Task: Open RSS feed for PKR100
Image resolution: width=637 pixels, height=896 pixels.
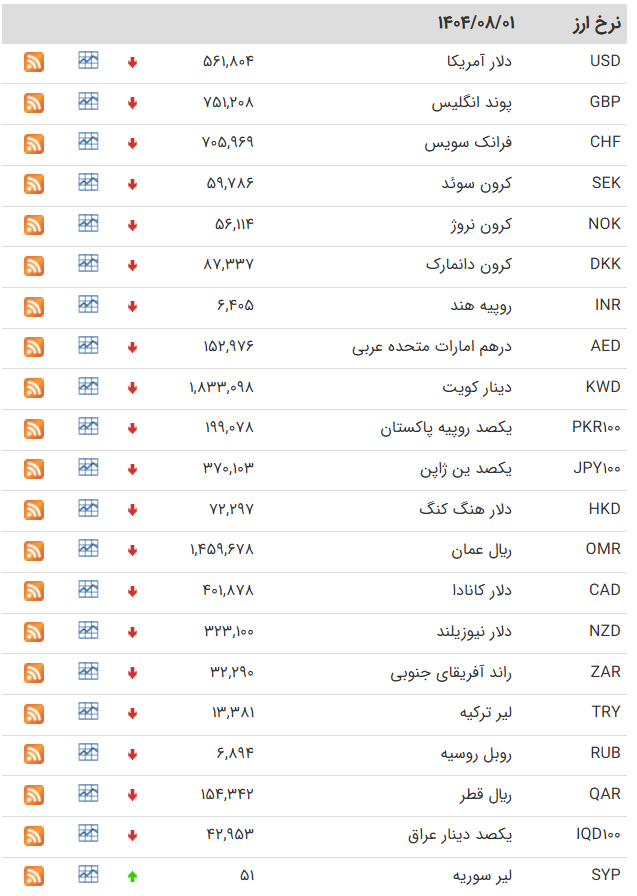Action: point(34,428)
